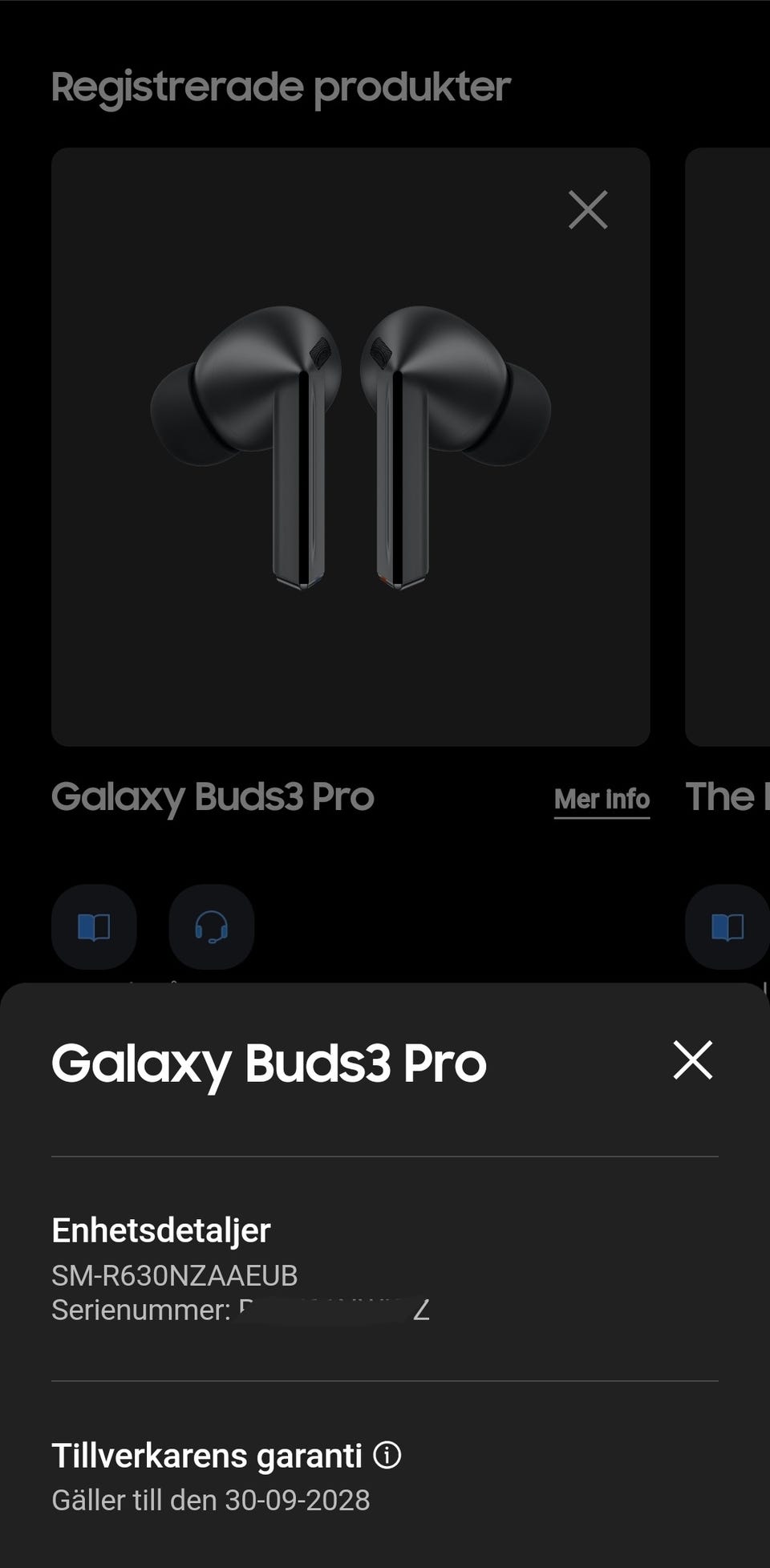Remove Galaxy Buds3 Pro product card
This screenshot has height=1568, width=770.
(x=588, y=210)
